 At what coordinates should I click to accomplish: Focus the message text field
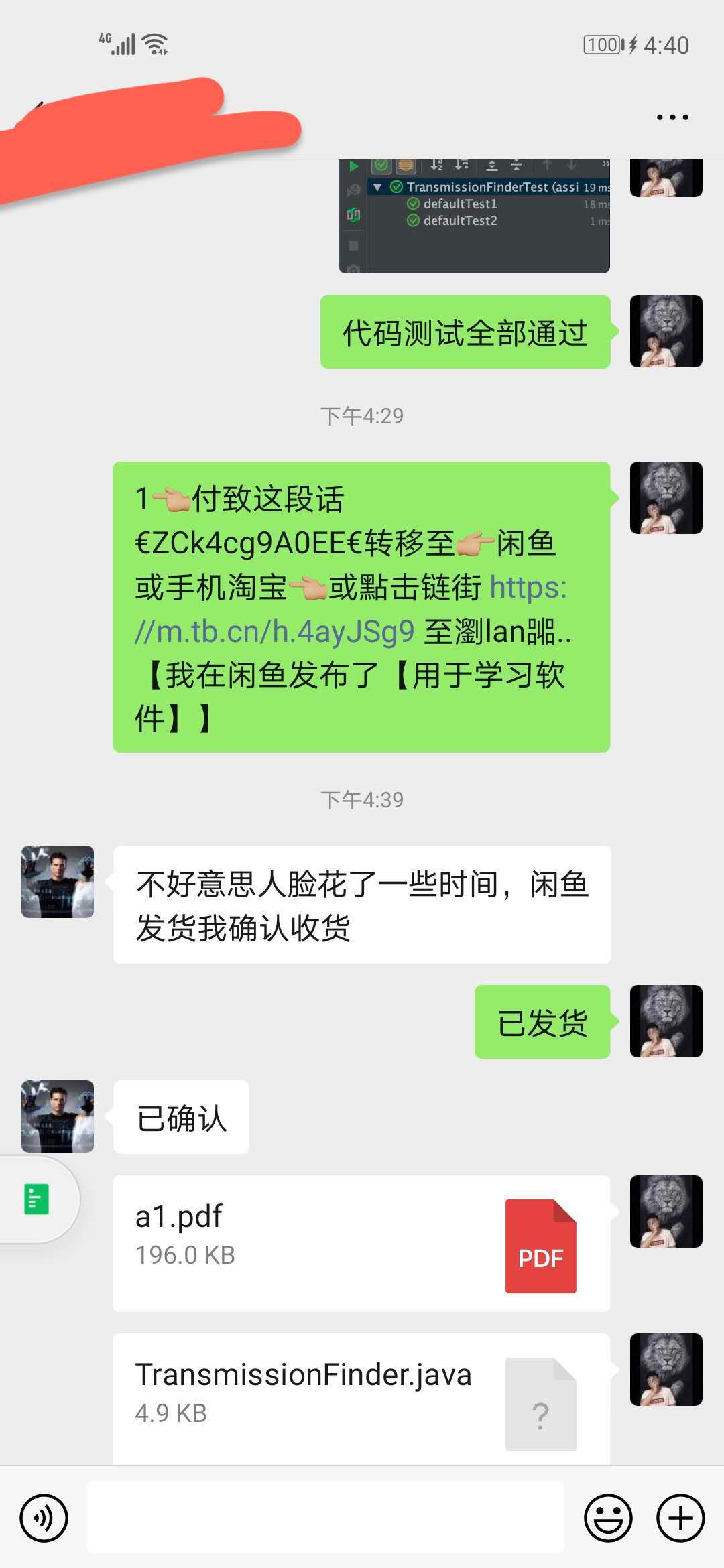click(326, 1518)
